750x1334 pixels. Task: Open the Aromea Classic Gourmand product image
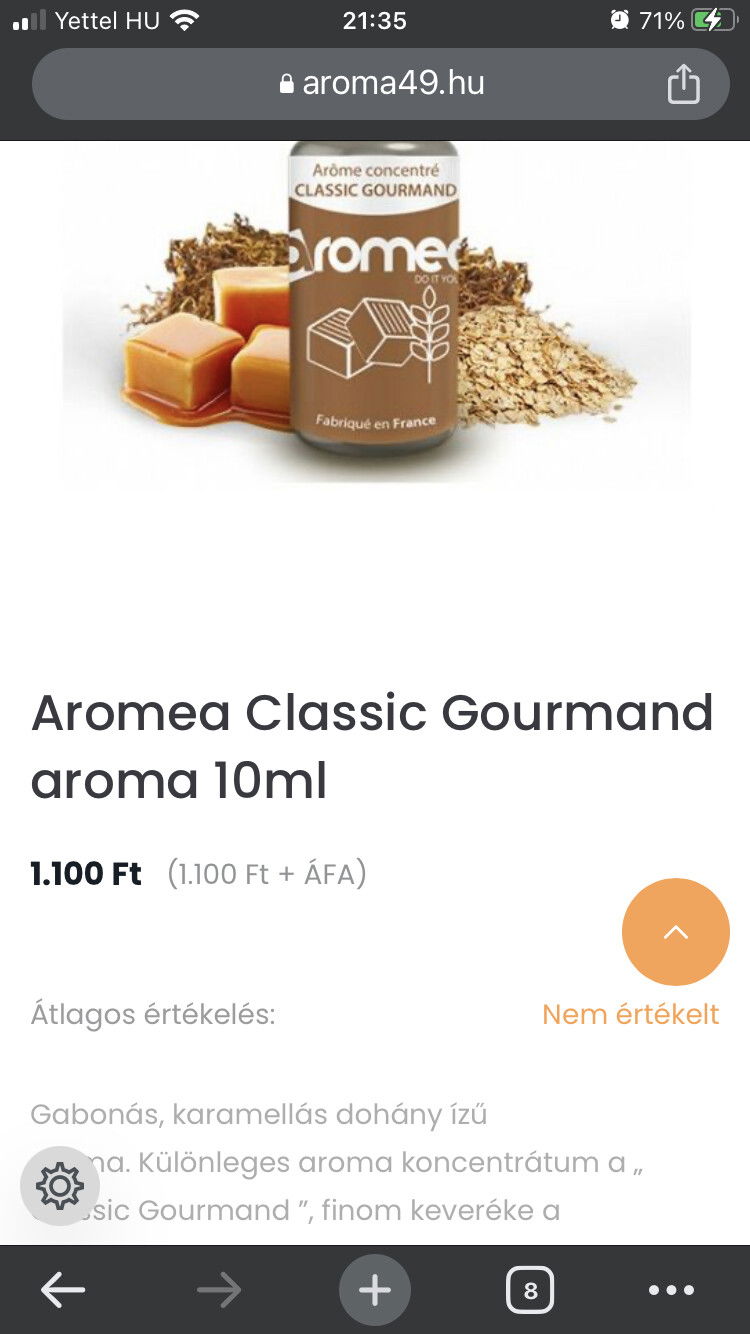point(375,312)
